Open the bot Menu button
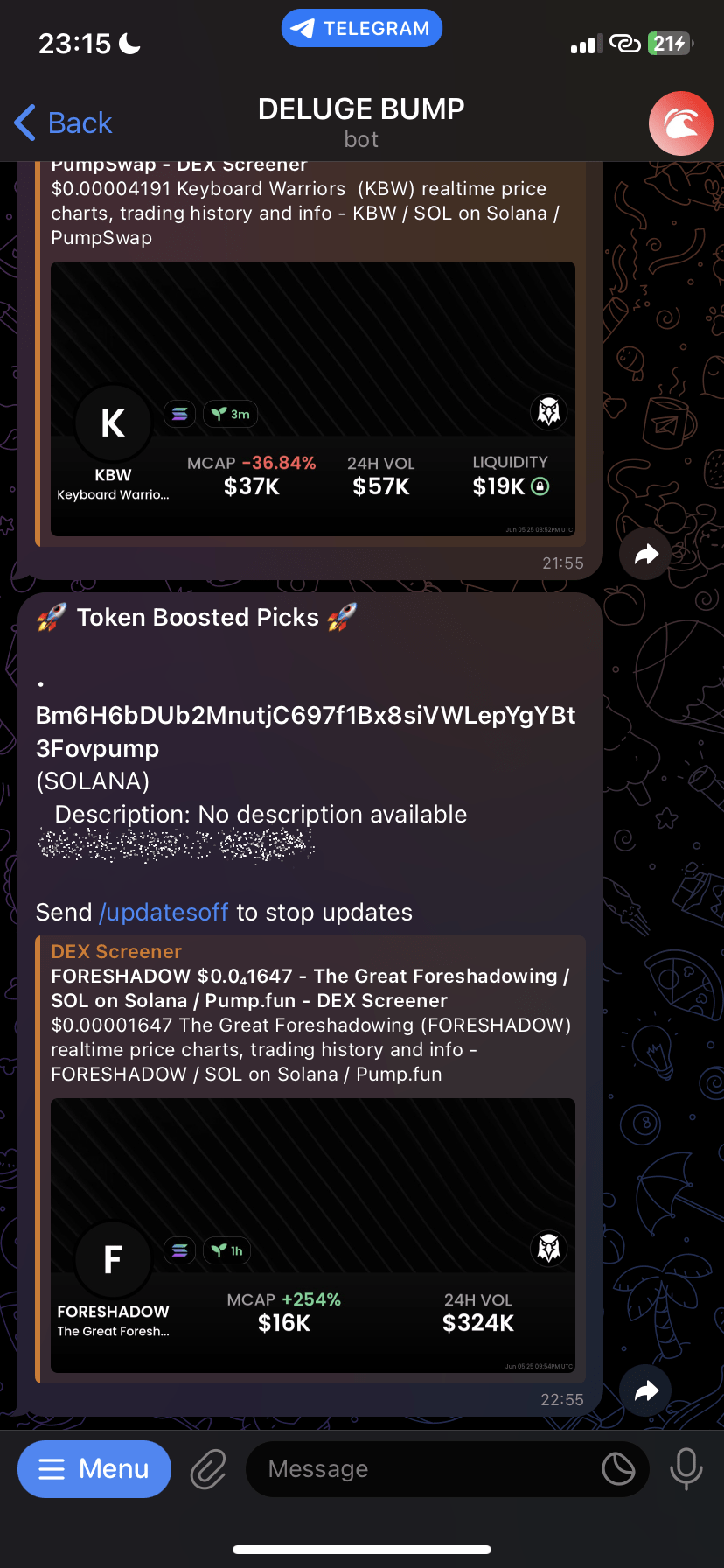 (94, 1468)
